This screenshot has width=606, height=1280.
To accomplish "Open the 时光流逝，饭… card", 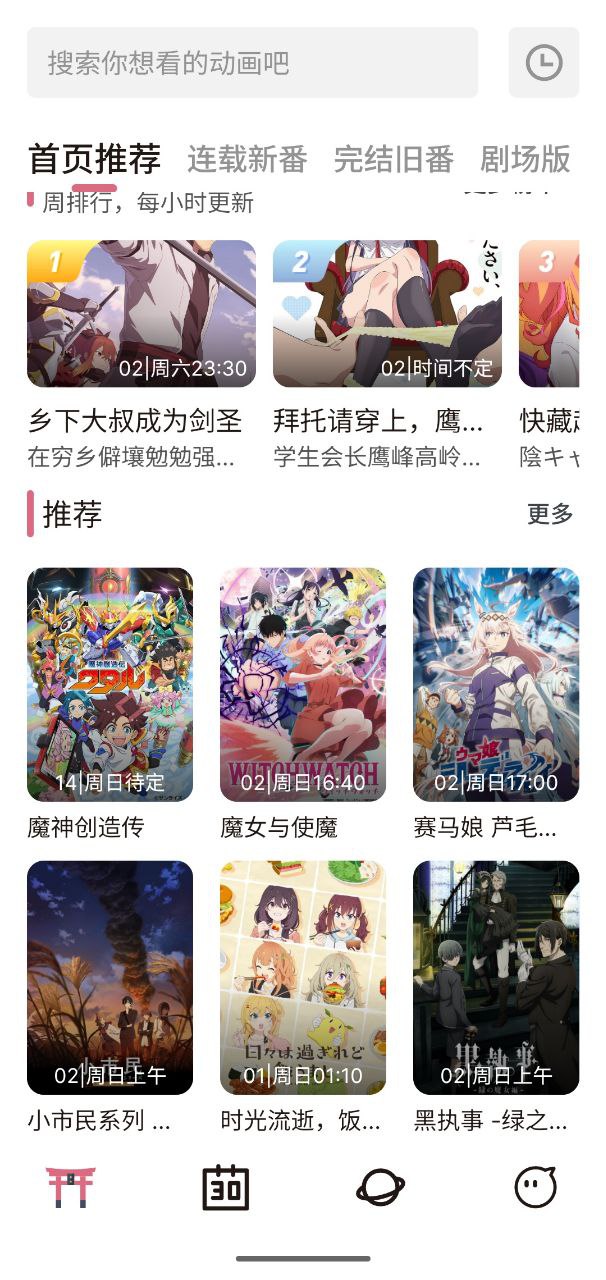I will pyautogui.click(x=303, y=978).
